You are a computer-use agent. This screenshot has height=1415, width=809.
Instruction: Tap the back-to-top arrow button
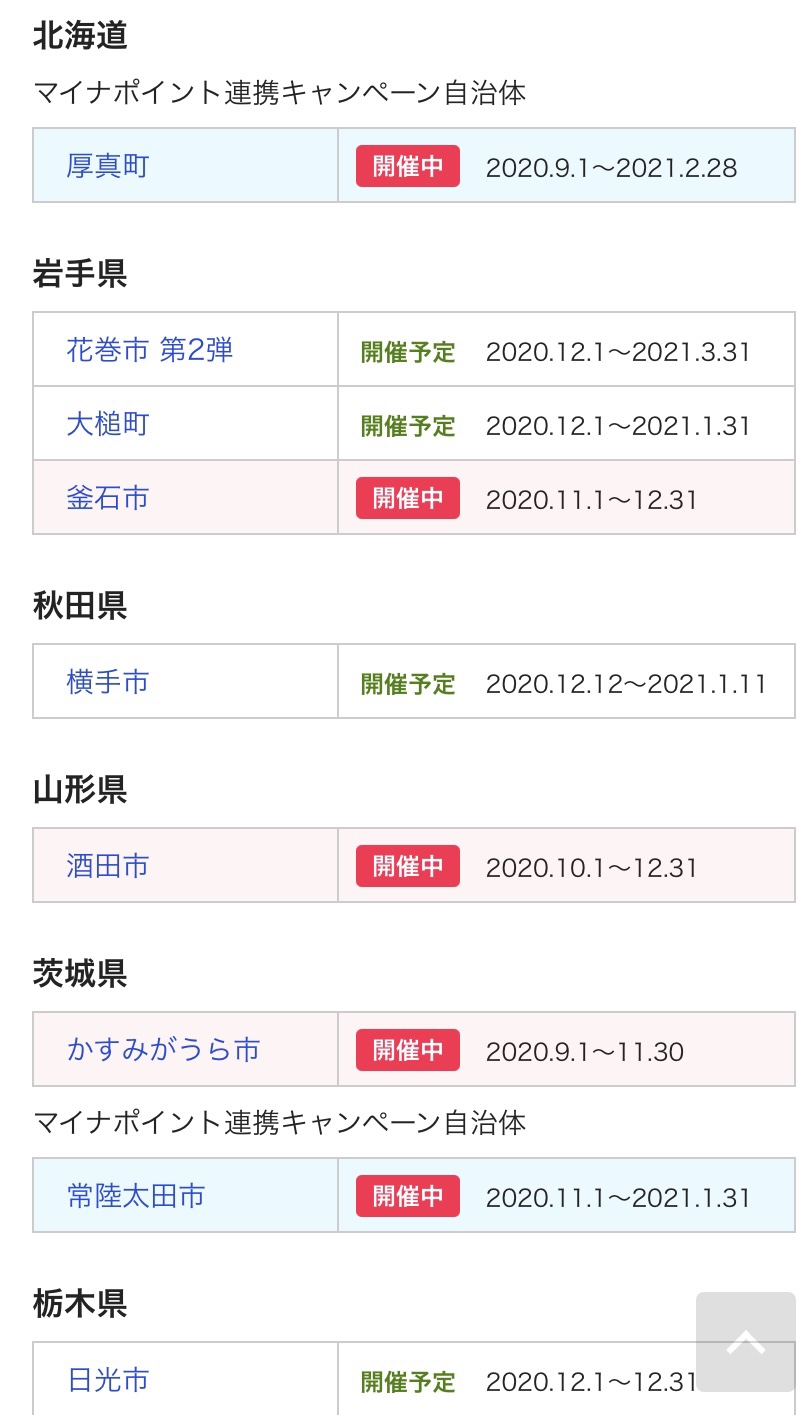pyautogui.click(x=746, y=1342)
